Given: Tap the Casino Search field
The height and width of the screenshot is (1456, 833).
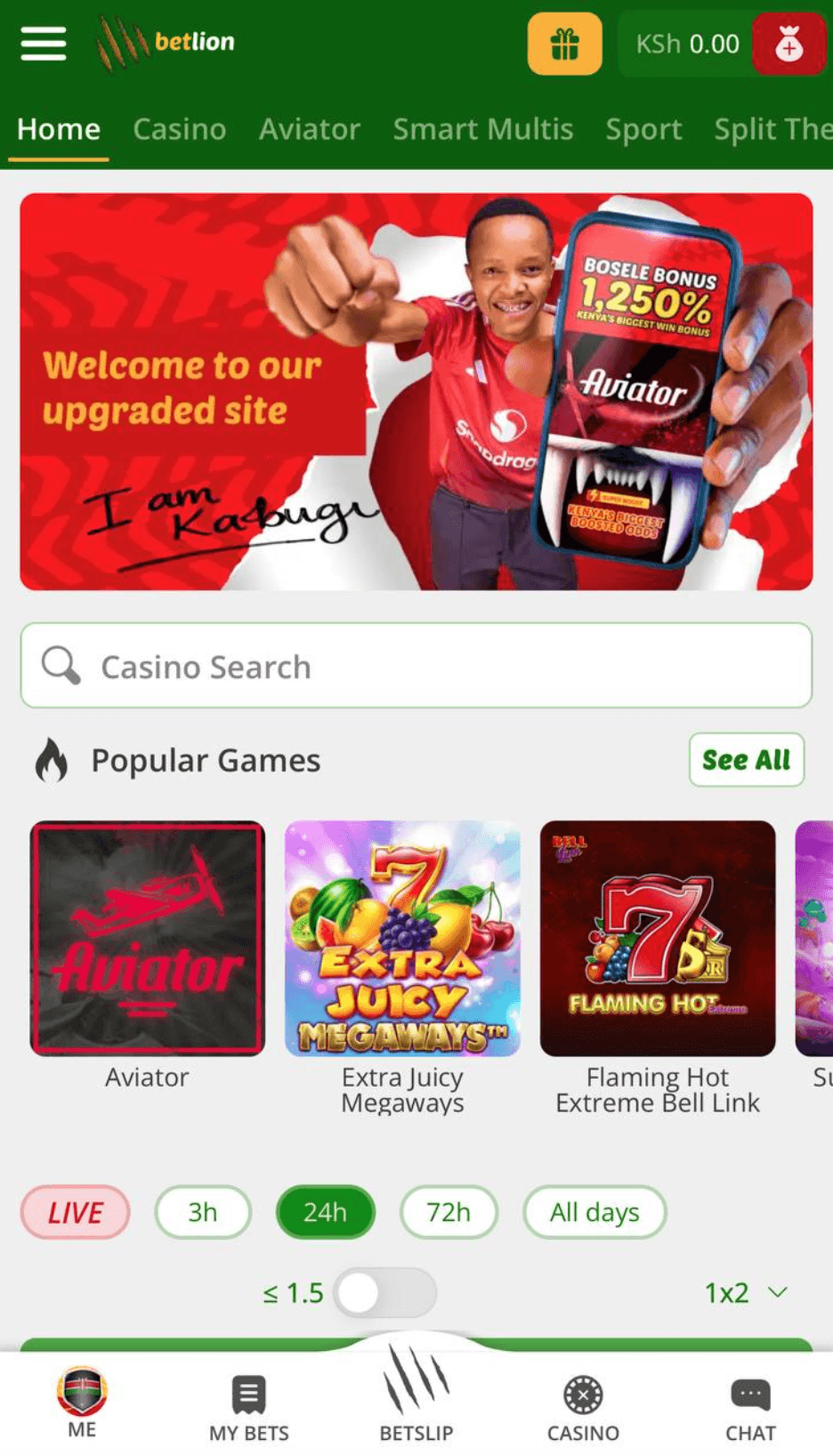Looking at the screenshot, I should point(416,667).
